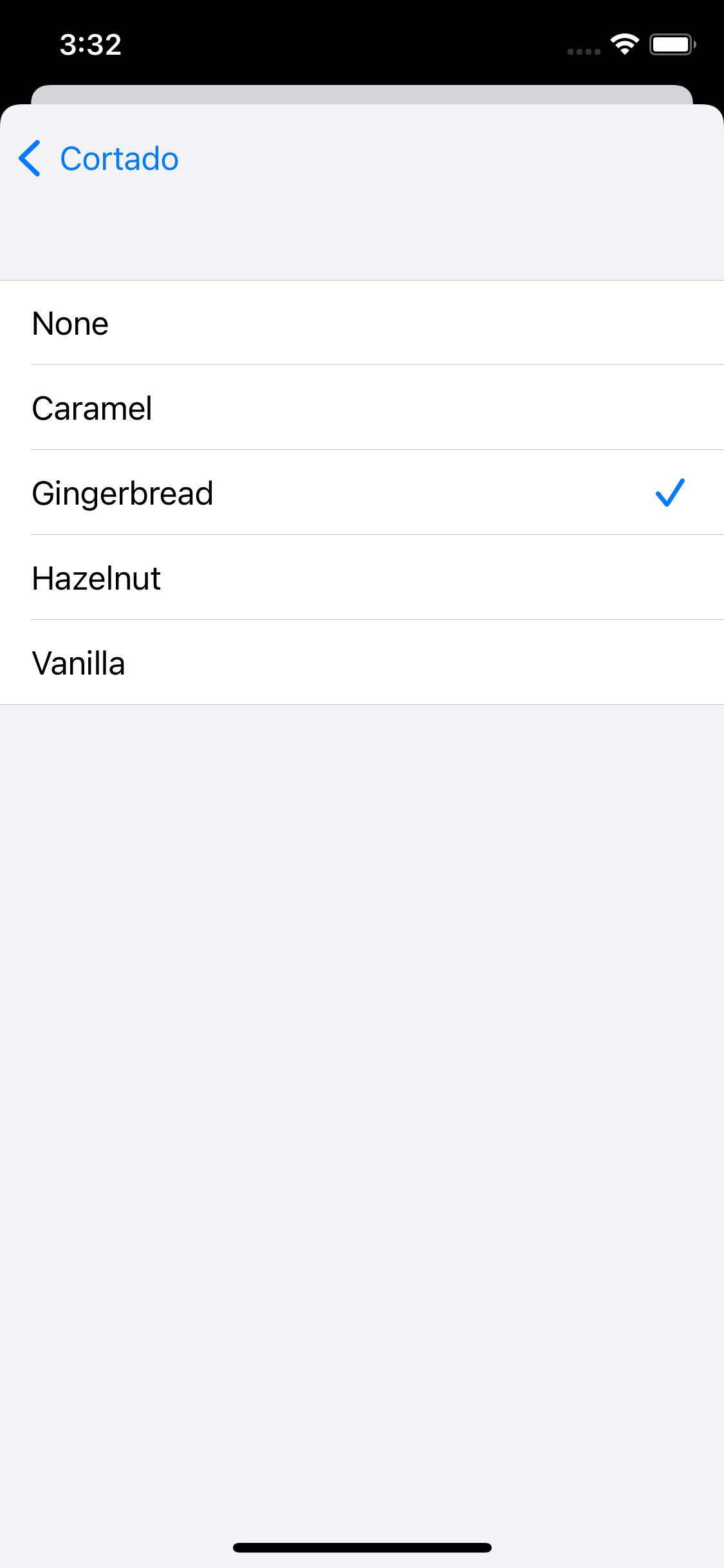The image size is (724, 1568).
Task: Tap the home indicator bar
Action: tap(362, 1545)
